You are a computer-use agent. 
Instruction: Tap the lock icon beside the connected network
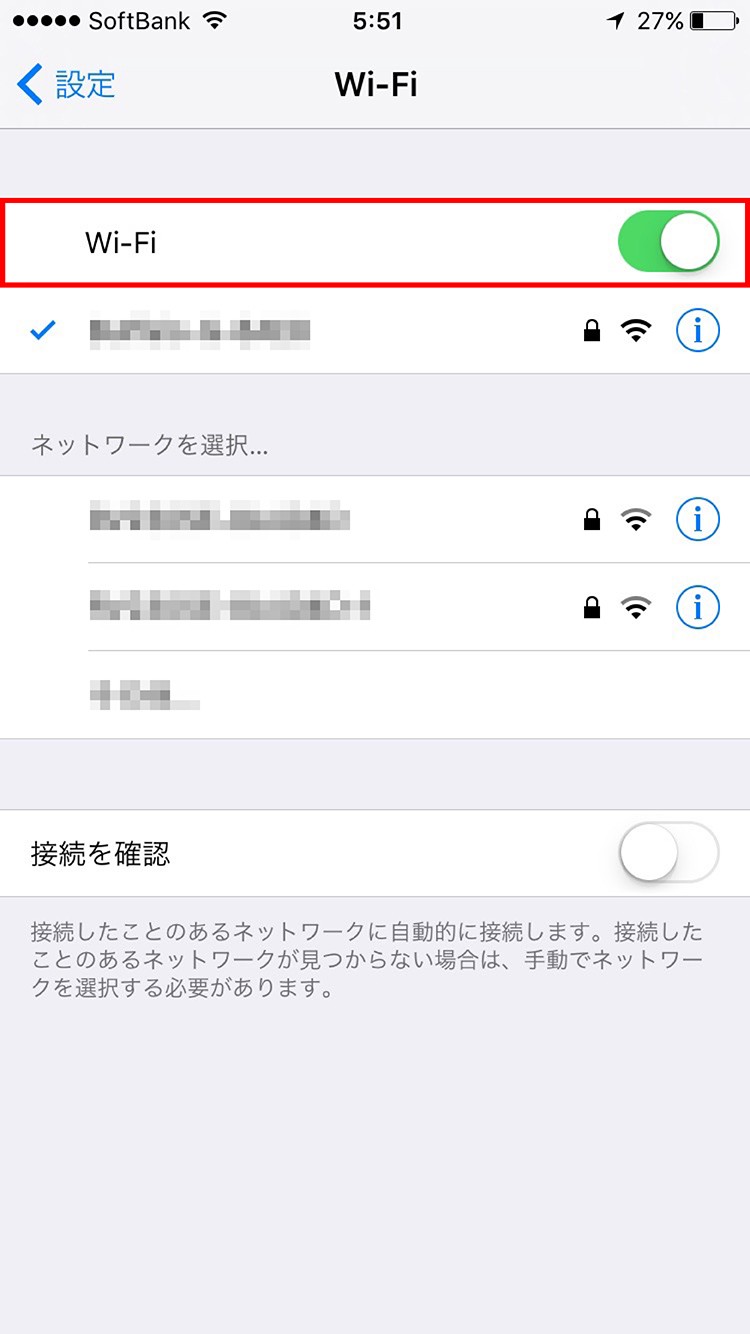click(590, 331)
